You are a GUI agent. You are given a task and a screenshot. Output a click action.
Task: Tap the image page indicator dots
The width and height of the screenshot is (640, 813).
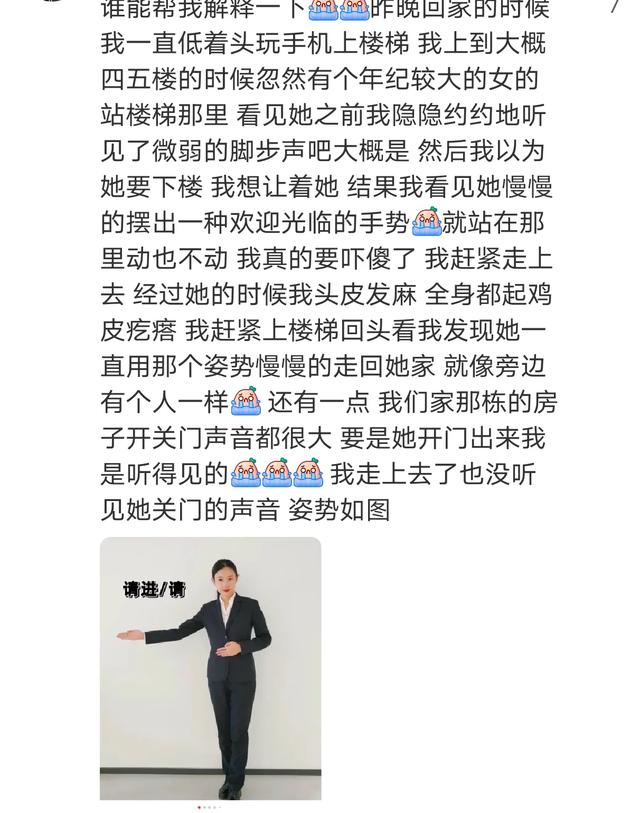pyautogui.click(x=210, y=807)
